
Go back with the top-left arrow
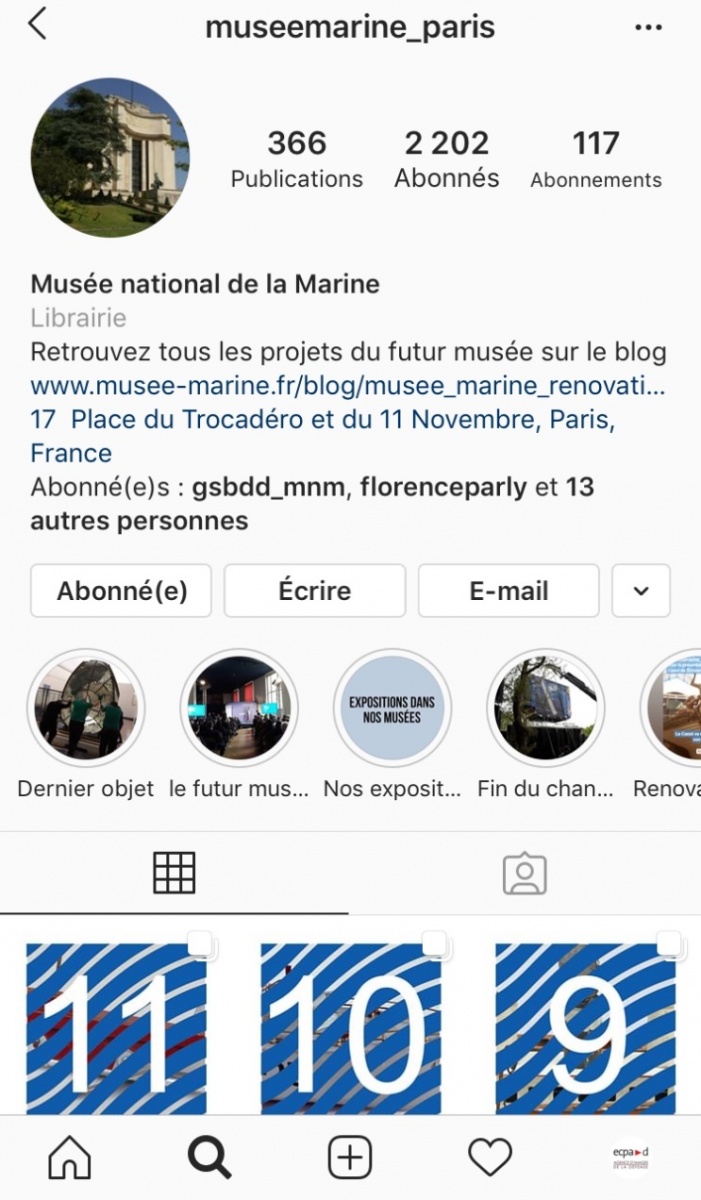tap(37, 24)
